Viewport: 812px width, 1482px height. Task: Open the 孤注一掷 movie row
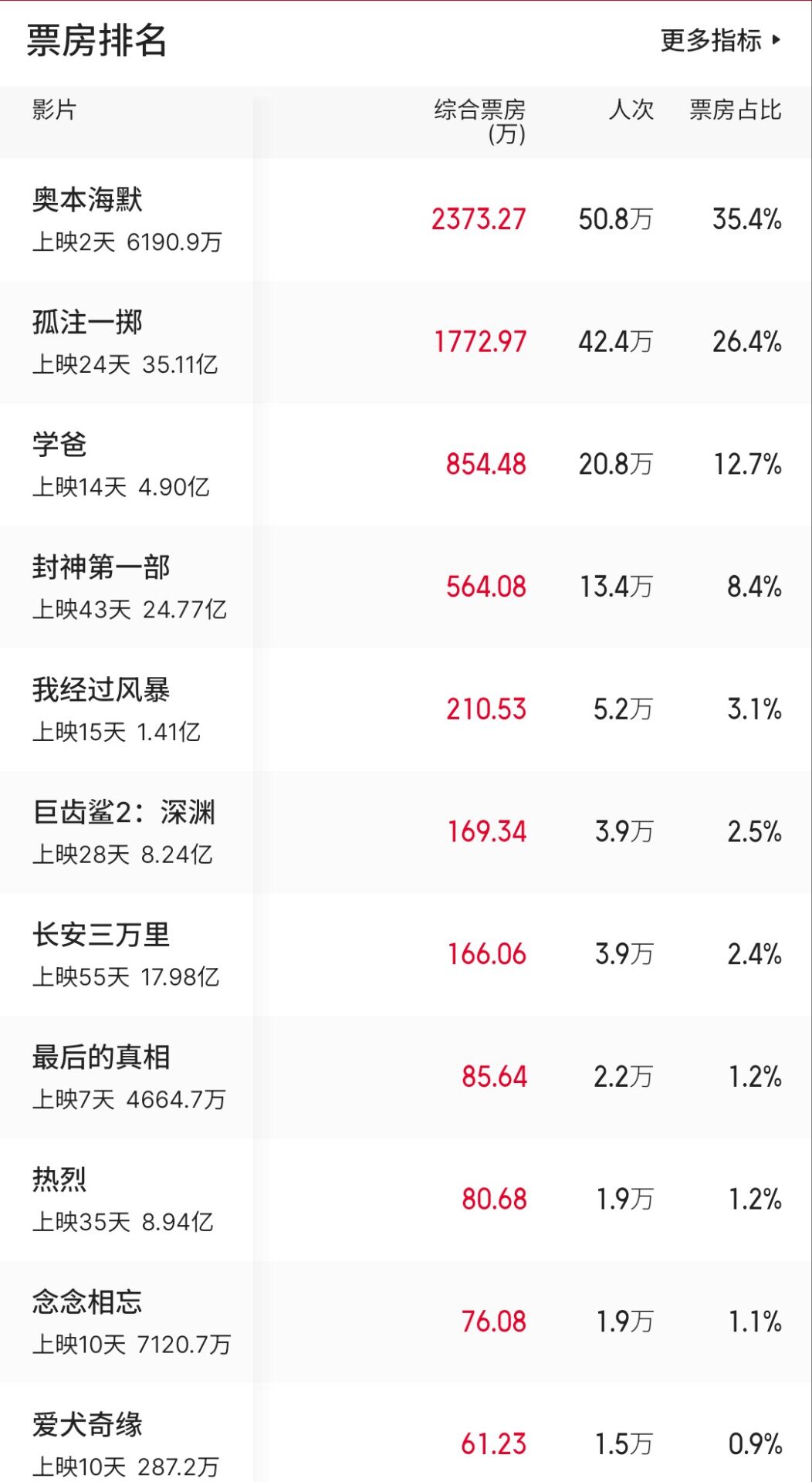tap(406, 342)
